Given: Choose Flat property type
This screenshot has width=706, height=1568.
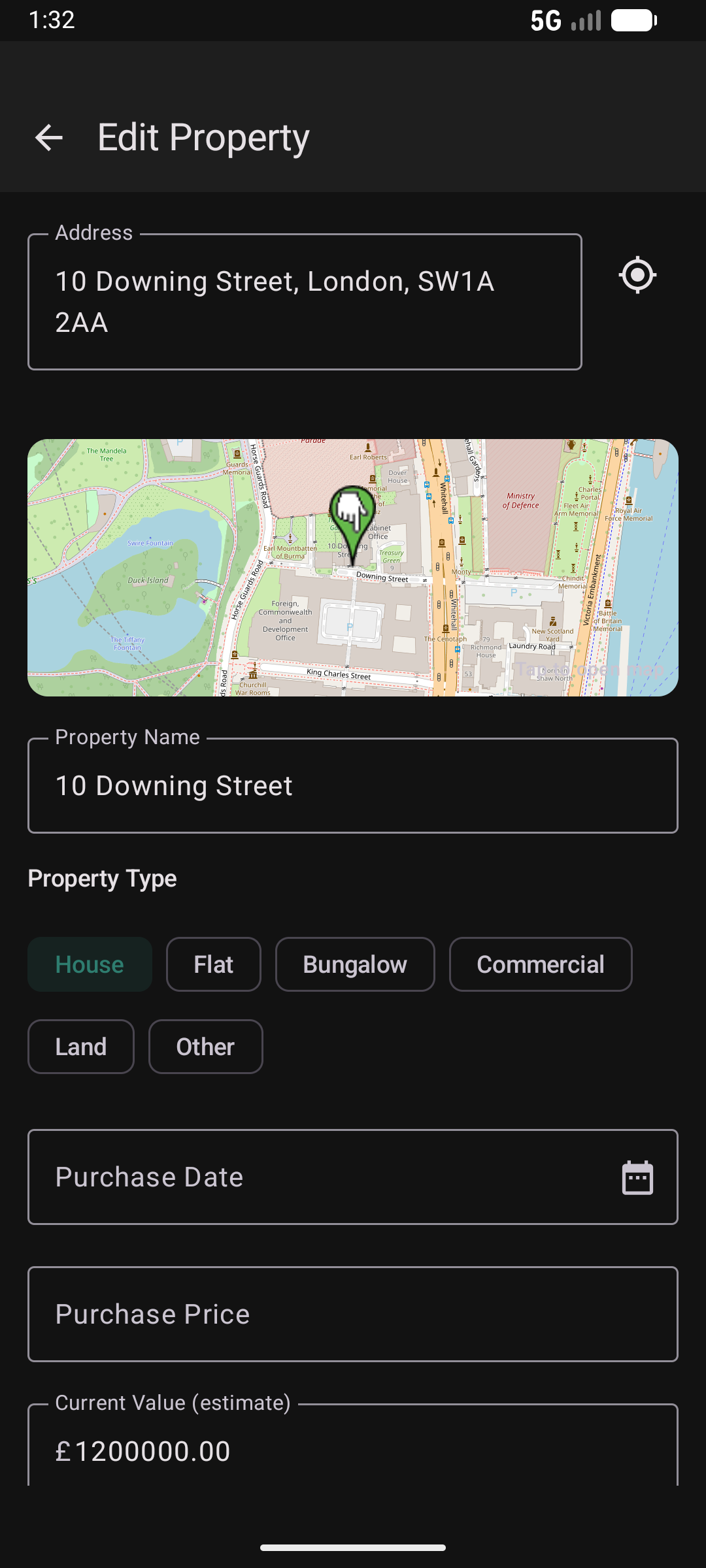Looking at the screenshot, I should pyautogui.click(x=213, y=964).
